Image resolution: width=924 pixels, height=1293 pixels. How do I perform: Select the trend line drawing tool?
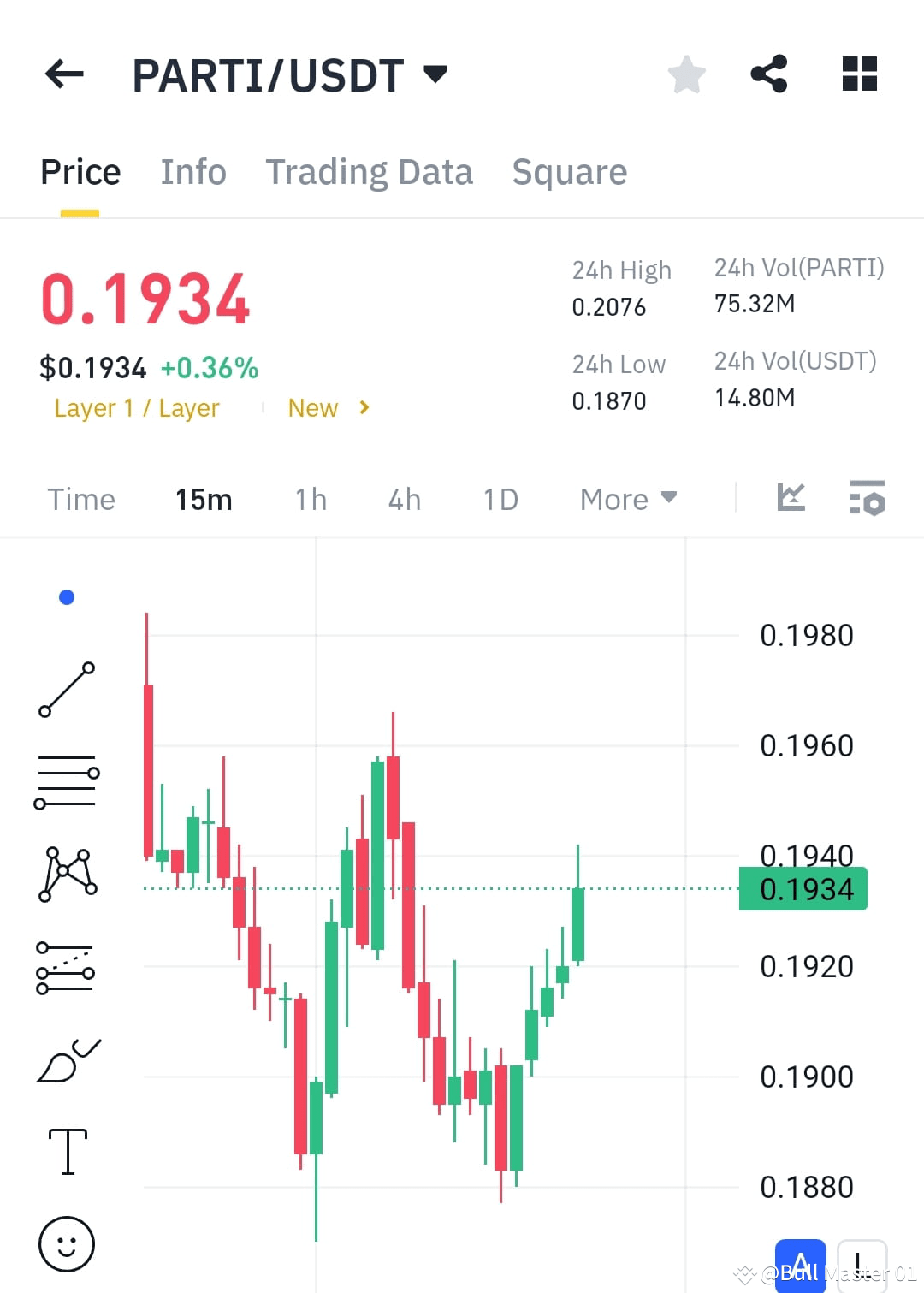point(67,691)
